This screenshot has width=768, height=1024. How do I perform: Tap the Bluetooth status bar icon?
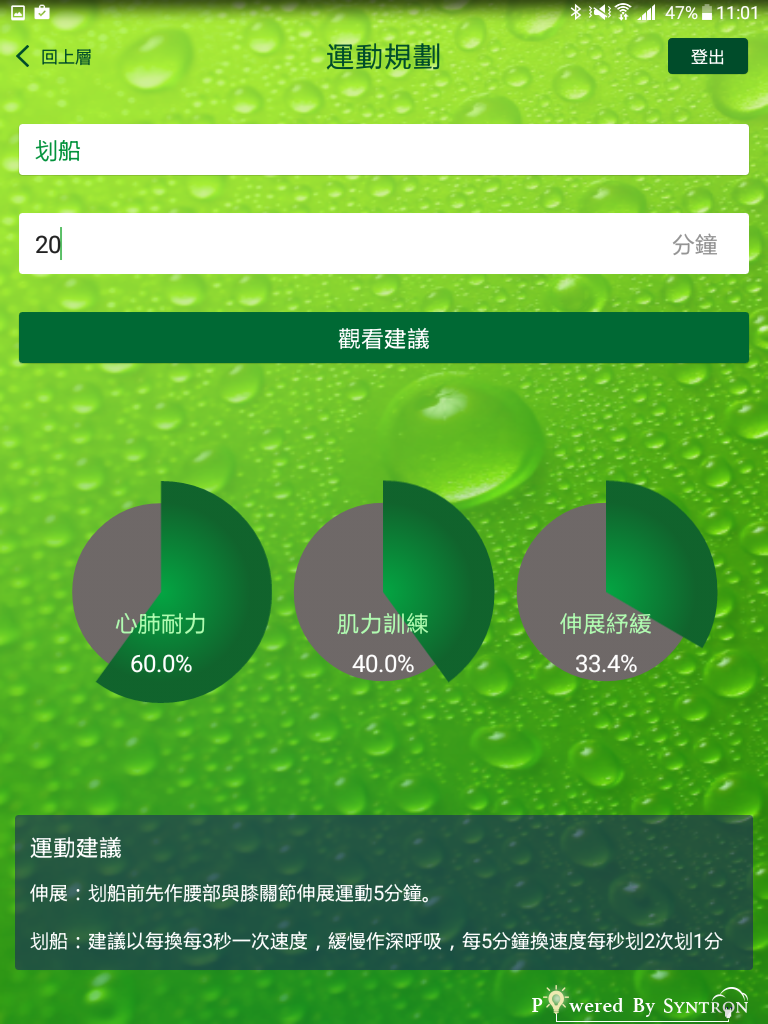[x=575, y=12]
